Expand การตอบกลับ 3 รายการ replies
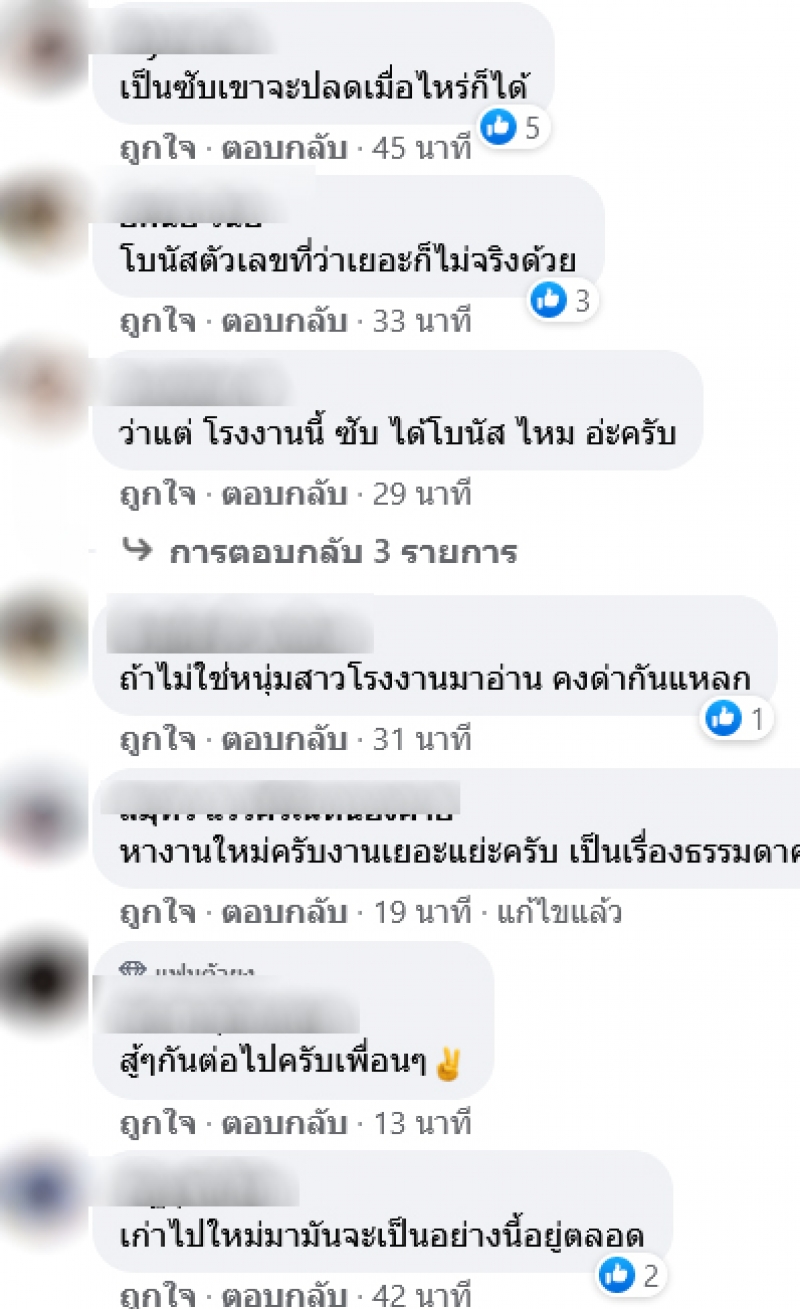The width and height of the screenshot is (800, 1309). 342,552
